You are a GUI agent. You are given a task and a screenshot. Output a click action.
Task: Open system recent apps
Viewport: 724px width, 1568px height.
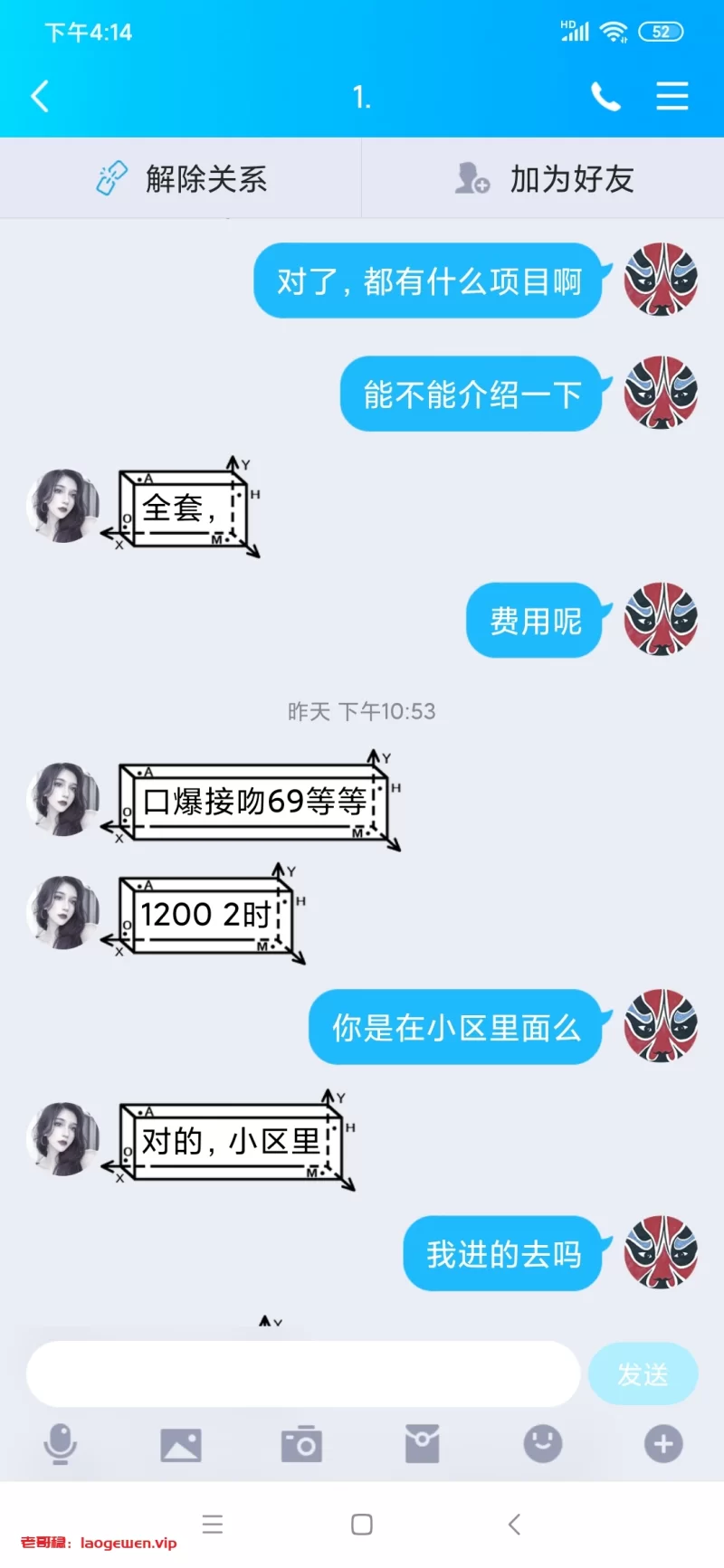point(213,1525)
